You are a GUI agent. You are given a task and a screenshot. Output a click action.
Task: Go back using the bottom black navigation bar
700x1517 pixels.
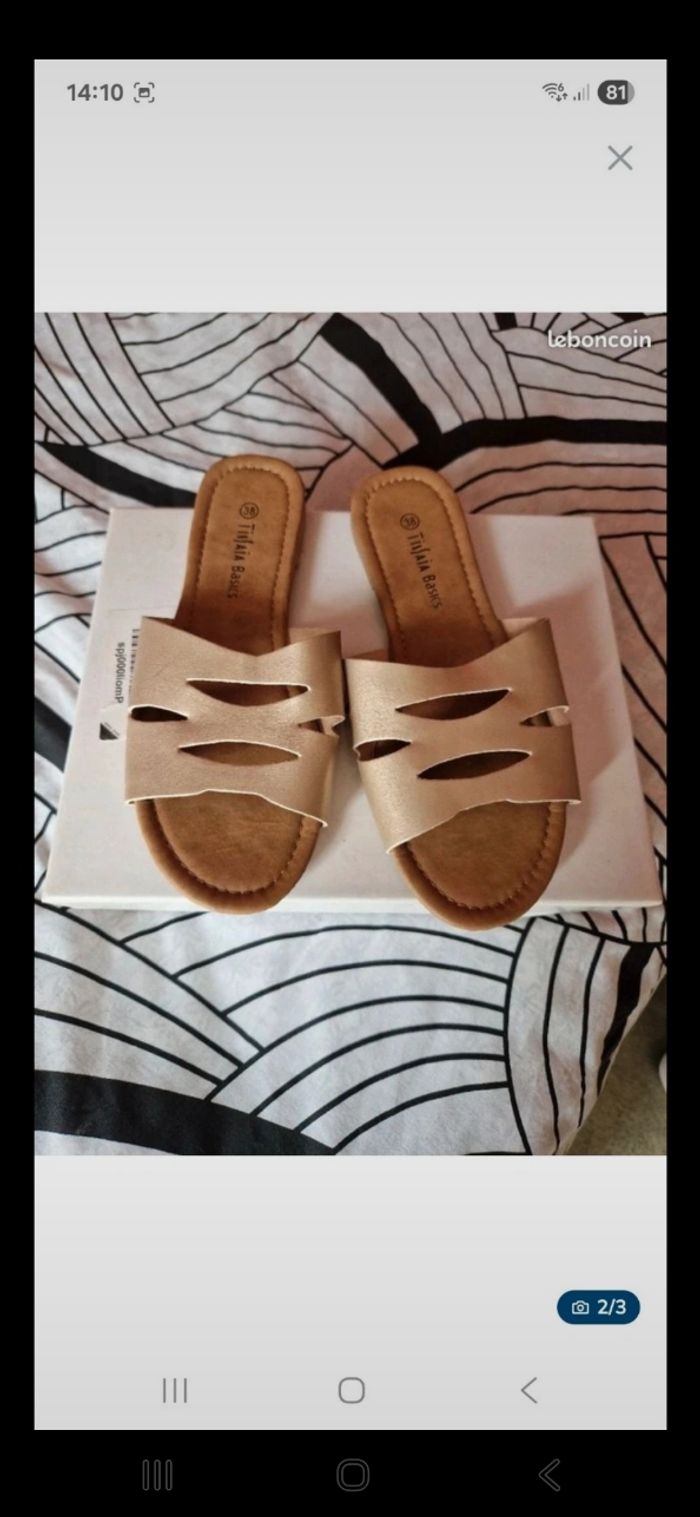(x=549, y=1475)
